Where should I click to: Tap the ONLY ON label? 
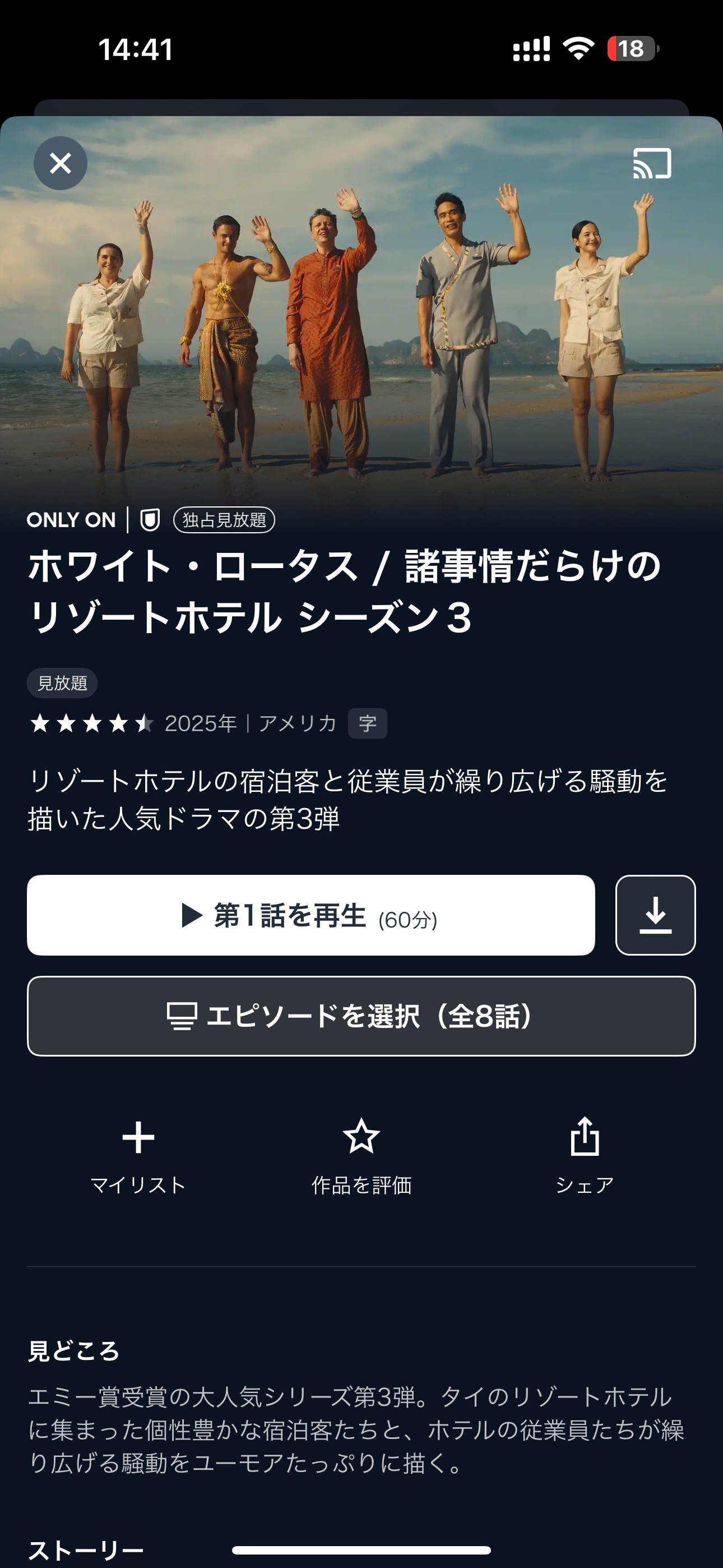click(71, 519)
